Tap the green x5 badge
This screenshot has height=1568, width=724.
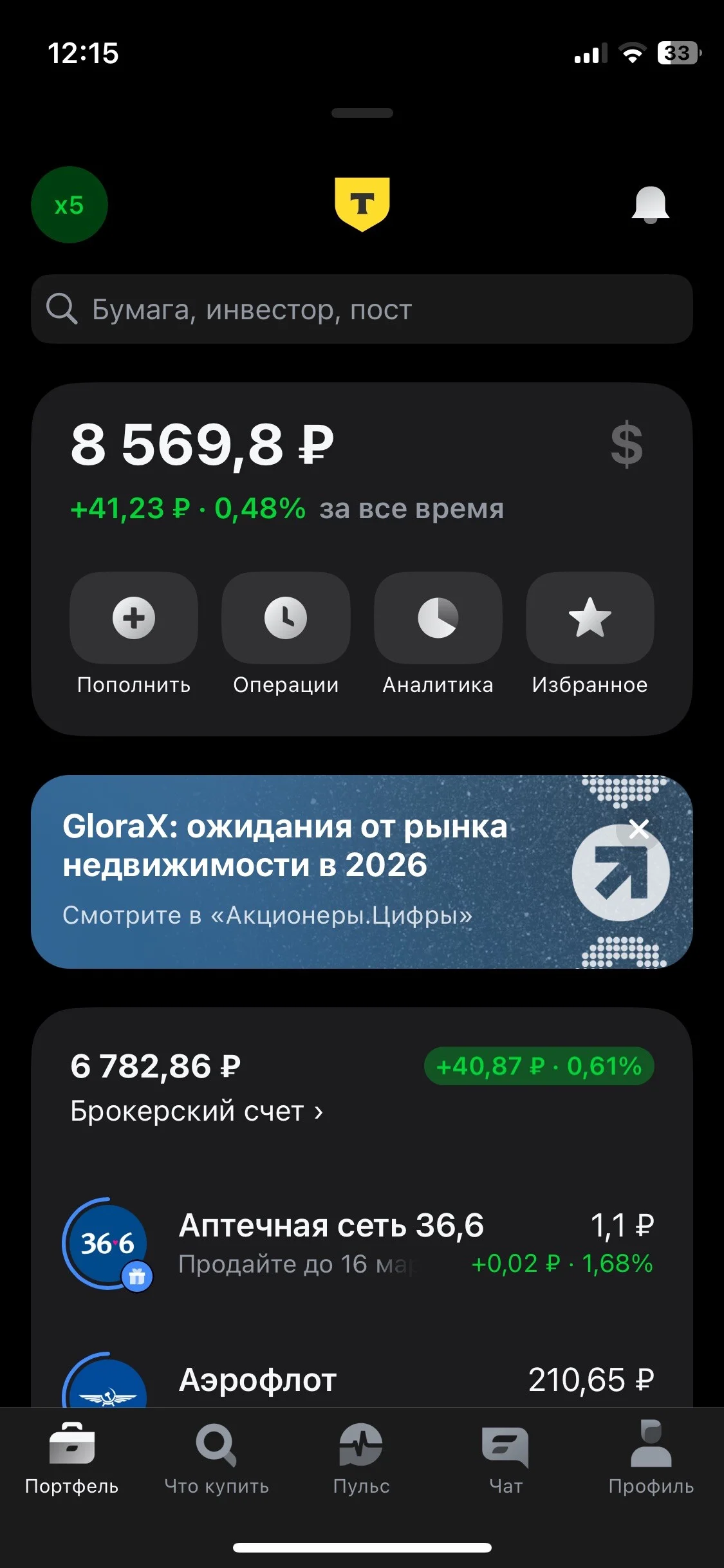70,205
